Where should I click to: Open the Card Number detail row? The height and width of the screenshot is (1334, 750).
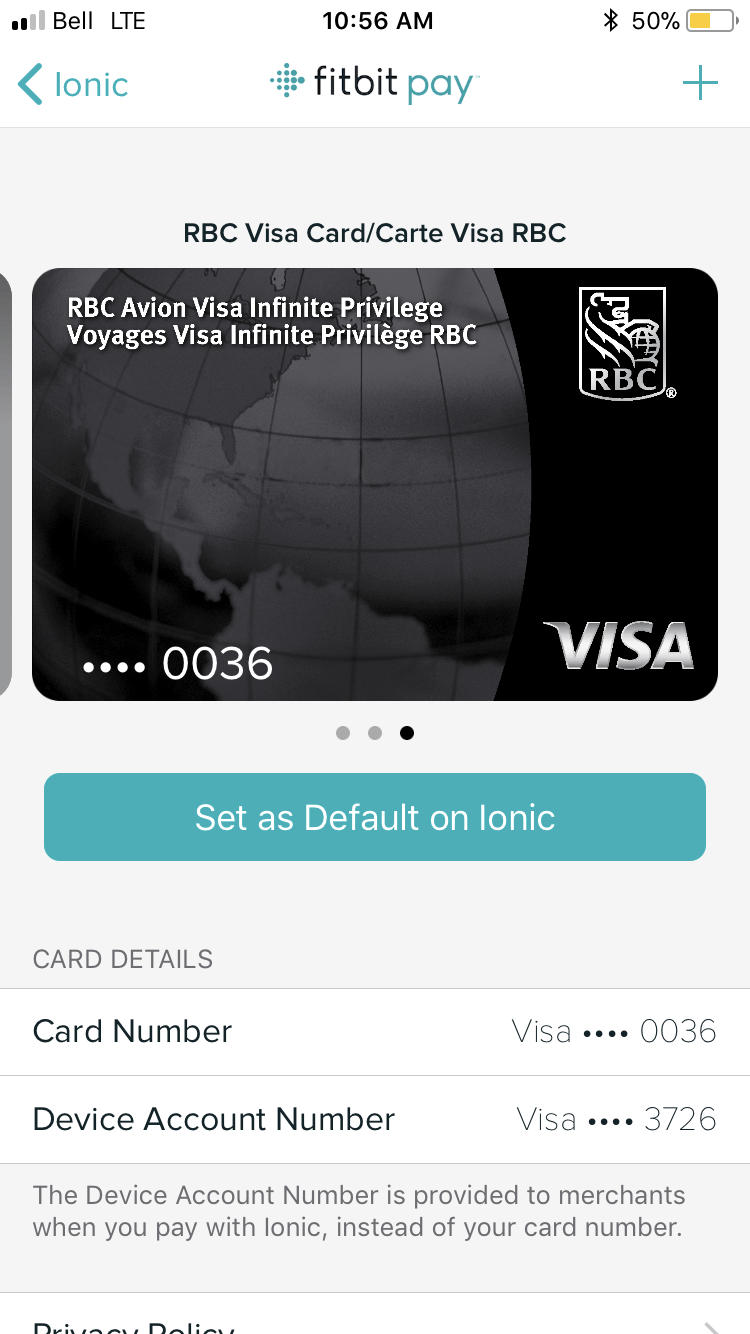pos(375,1031)
